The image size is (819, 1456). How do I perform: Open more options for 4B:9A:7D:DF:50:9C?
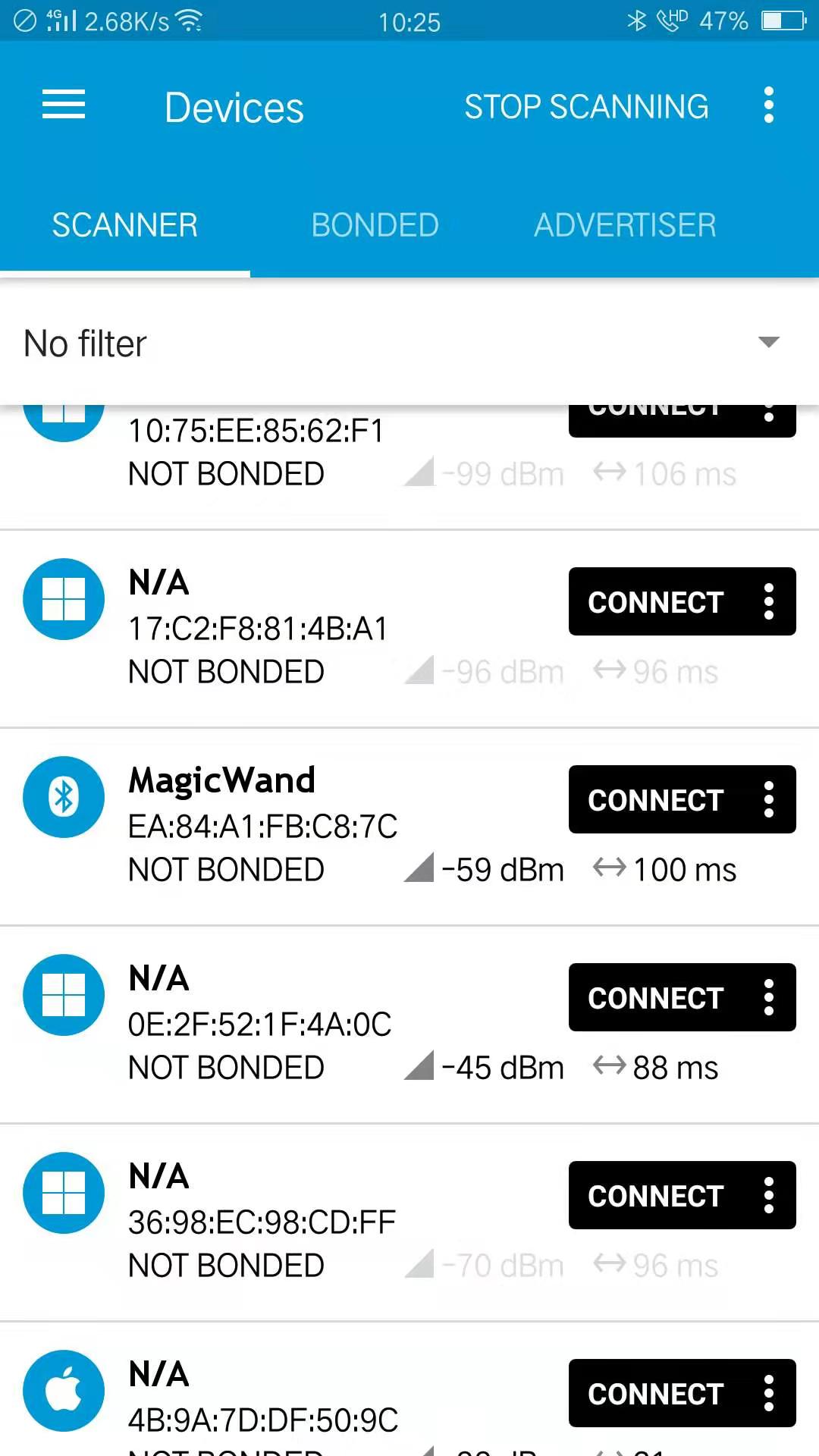768,1394
